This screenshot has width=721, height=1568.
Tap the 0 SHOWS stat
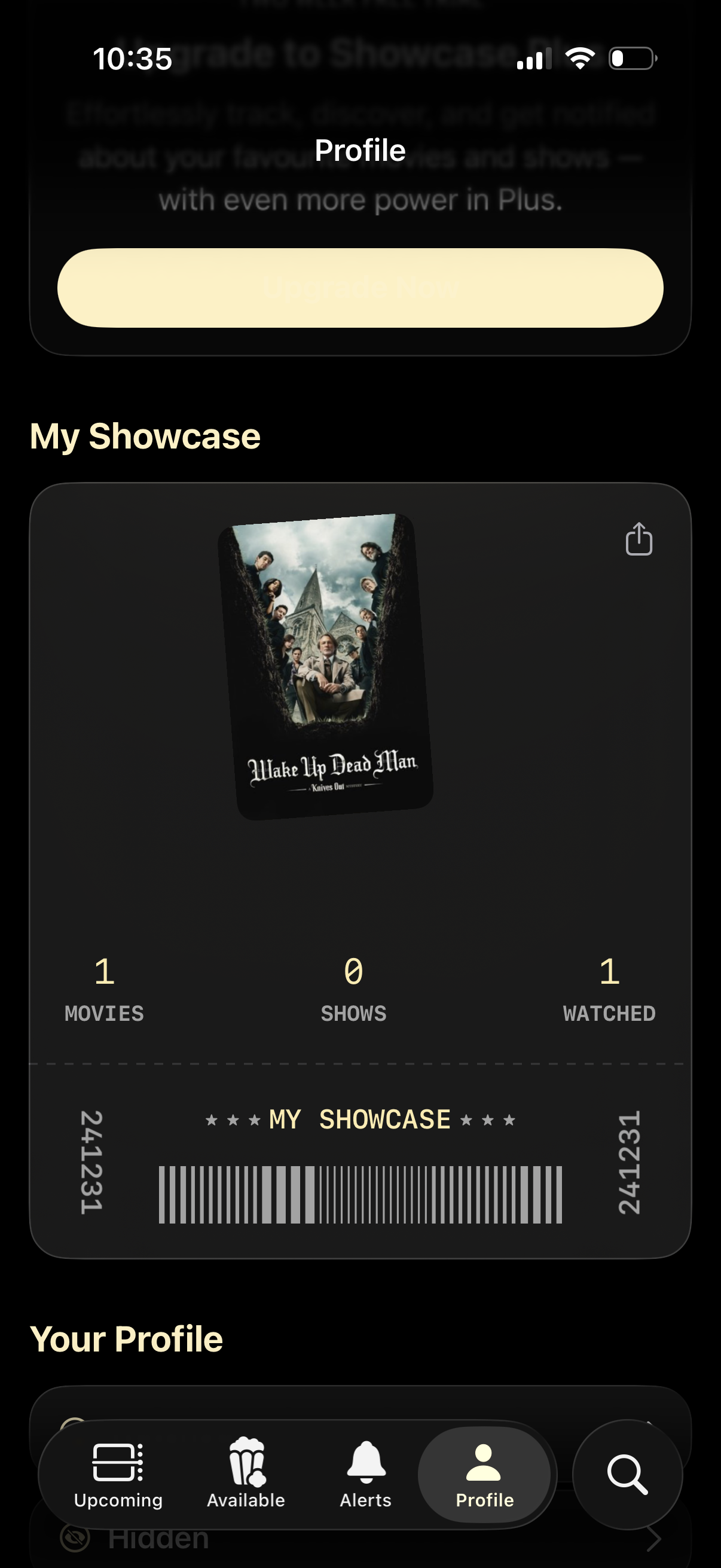click(x=355, y=989)
